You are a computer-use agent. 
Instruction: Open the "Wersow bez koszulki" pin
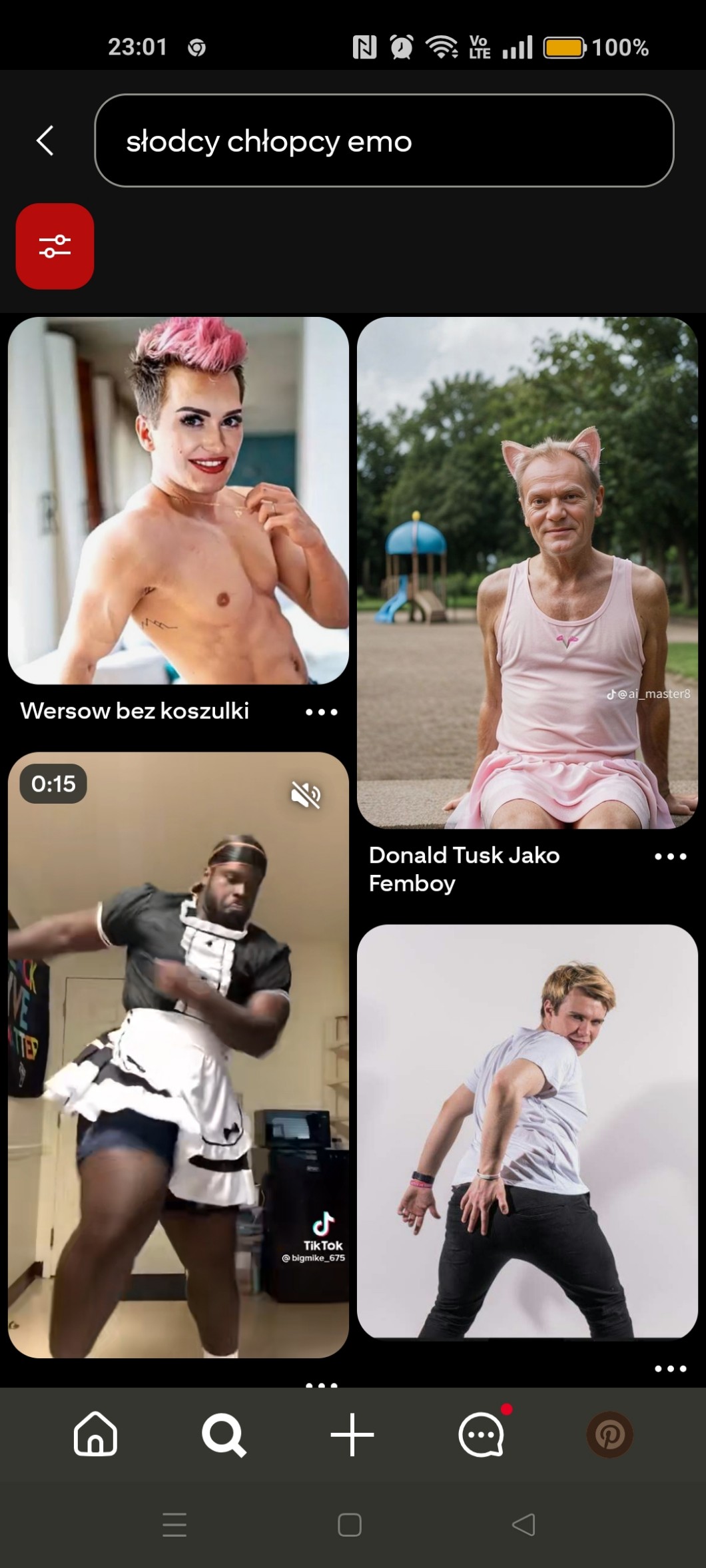[178, 501]
